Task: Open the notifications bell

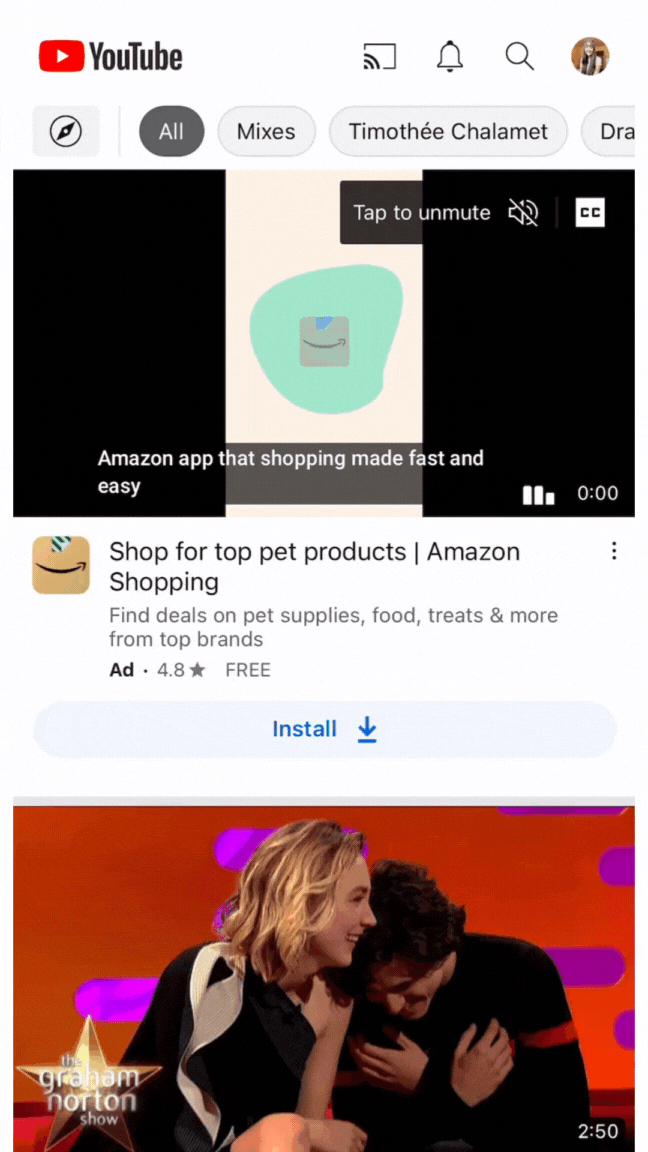Action: coord(450,57)
